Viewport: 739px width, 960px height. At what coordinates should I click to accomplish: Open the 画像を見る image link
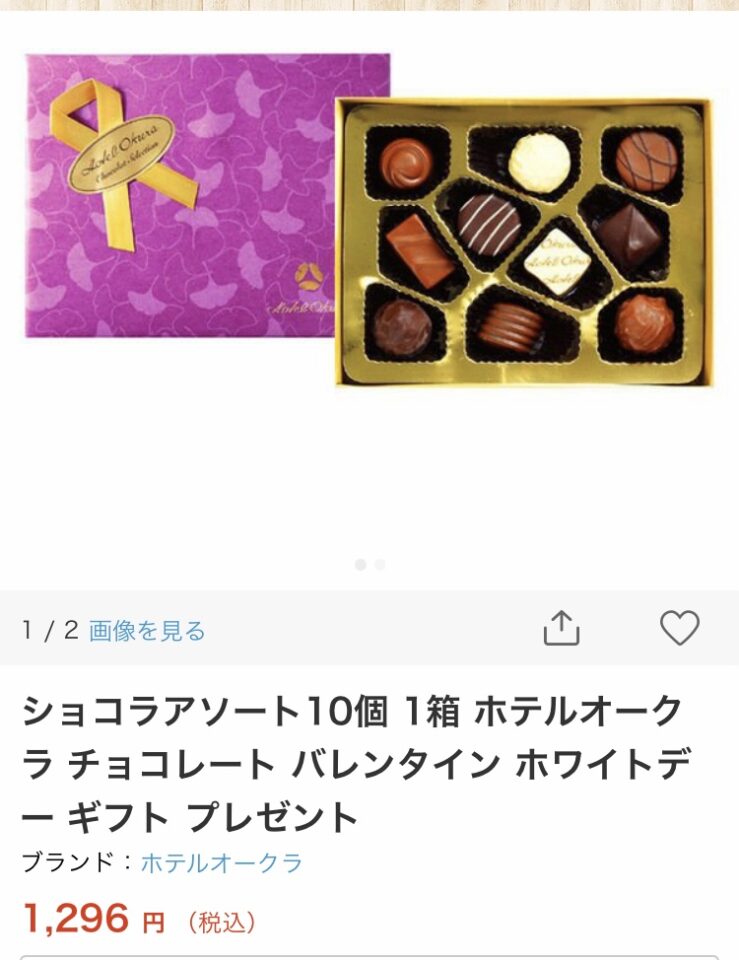pyautogui.click(x=147, y=631)
